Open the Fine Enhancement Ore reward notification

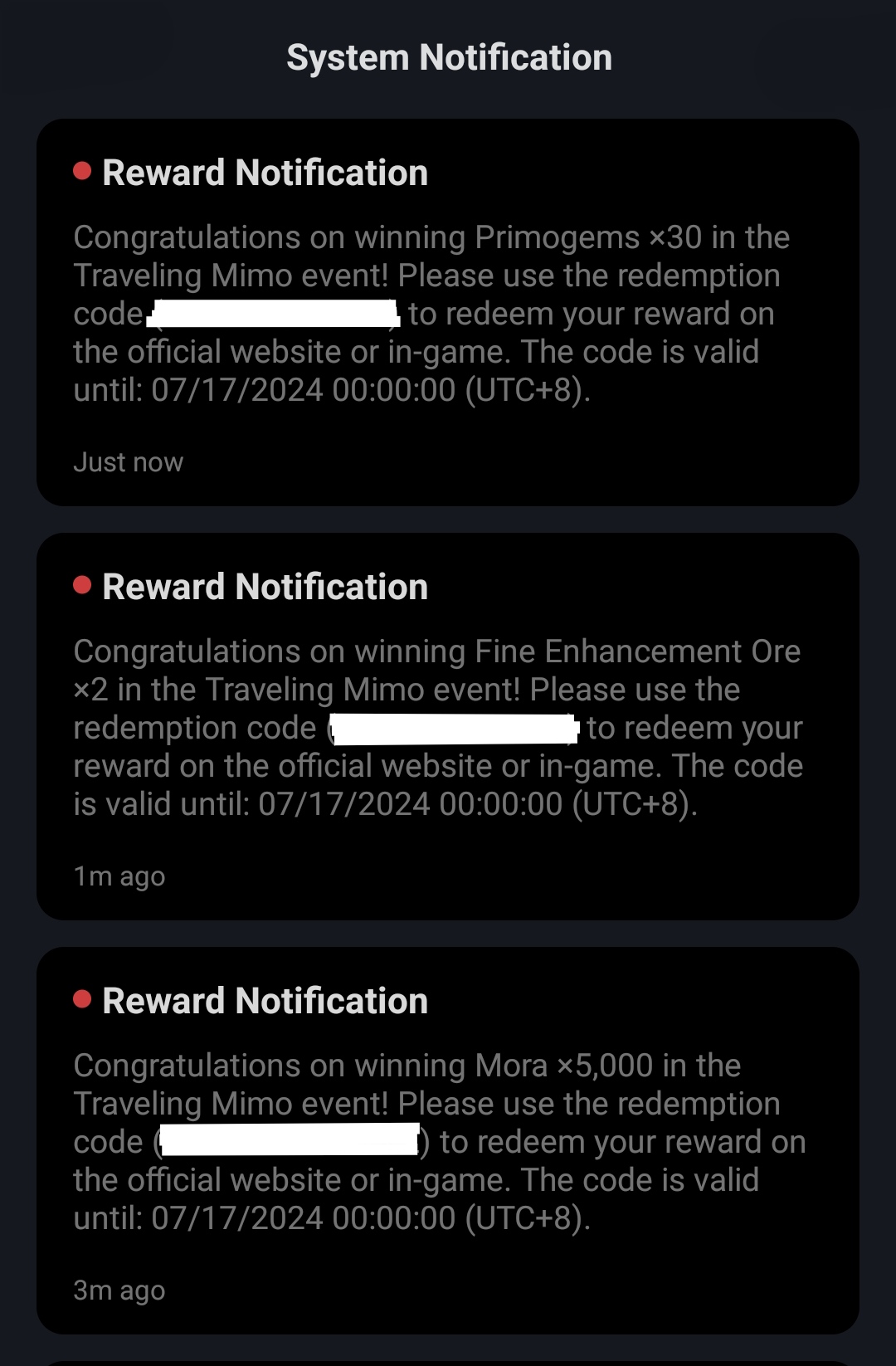pyautogui.click(x=448, y=726)
